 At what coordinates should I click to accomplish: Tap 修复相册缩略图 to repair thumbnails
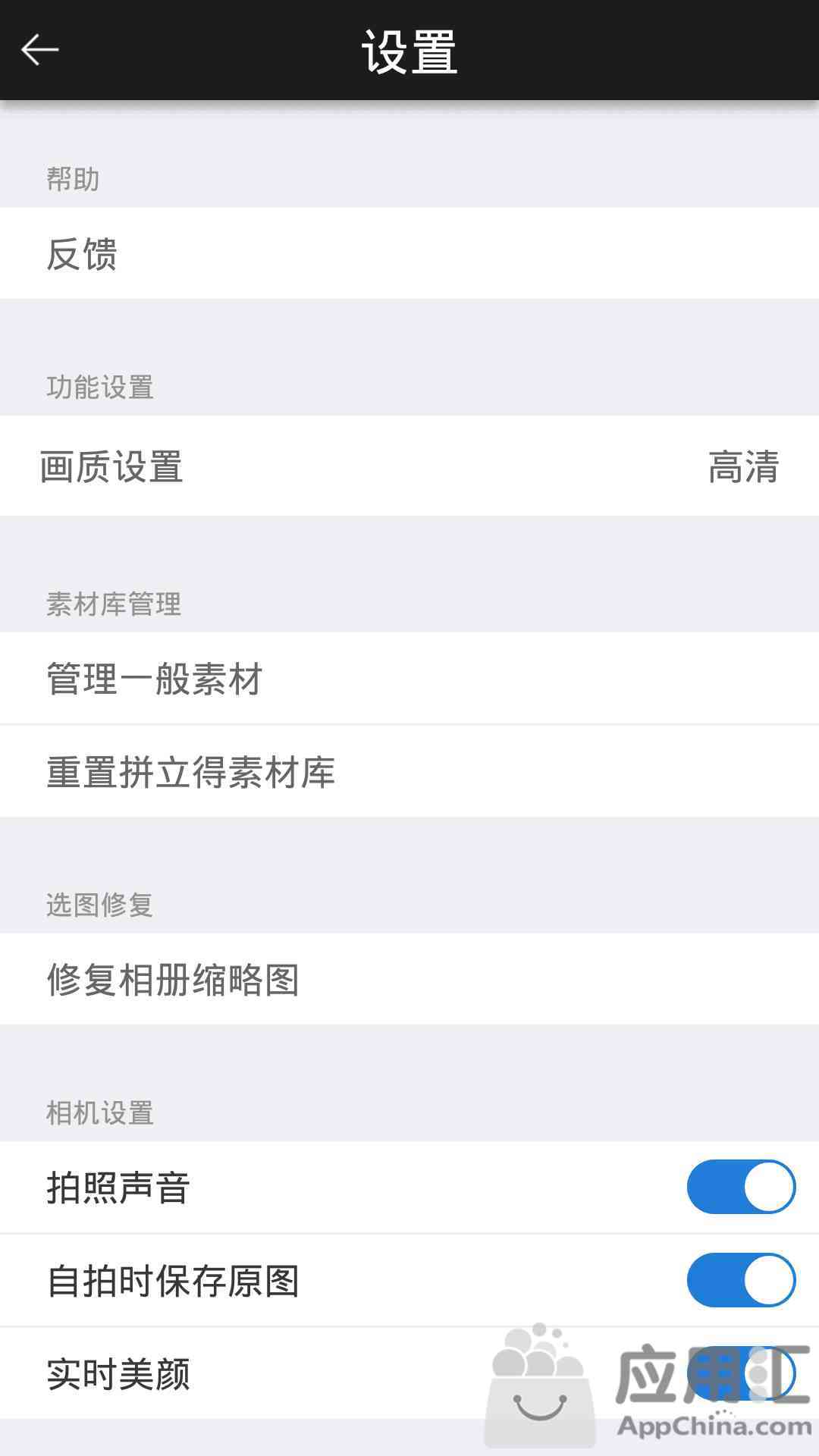[x=409, y=979]
